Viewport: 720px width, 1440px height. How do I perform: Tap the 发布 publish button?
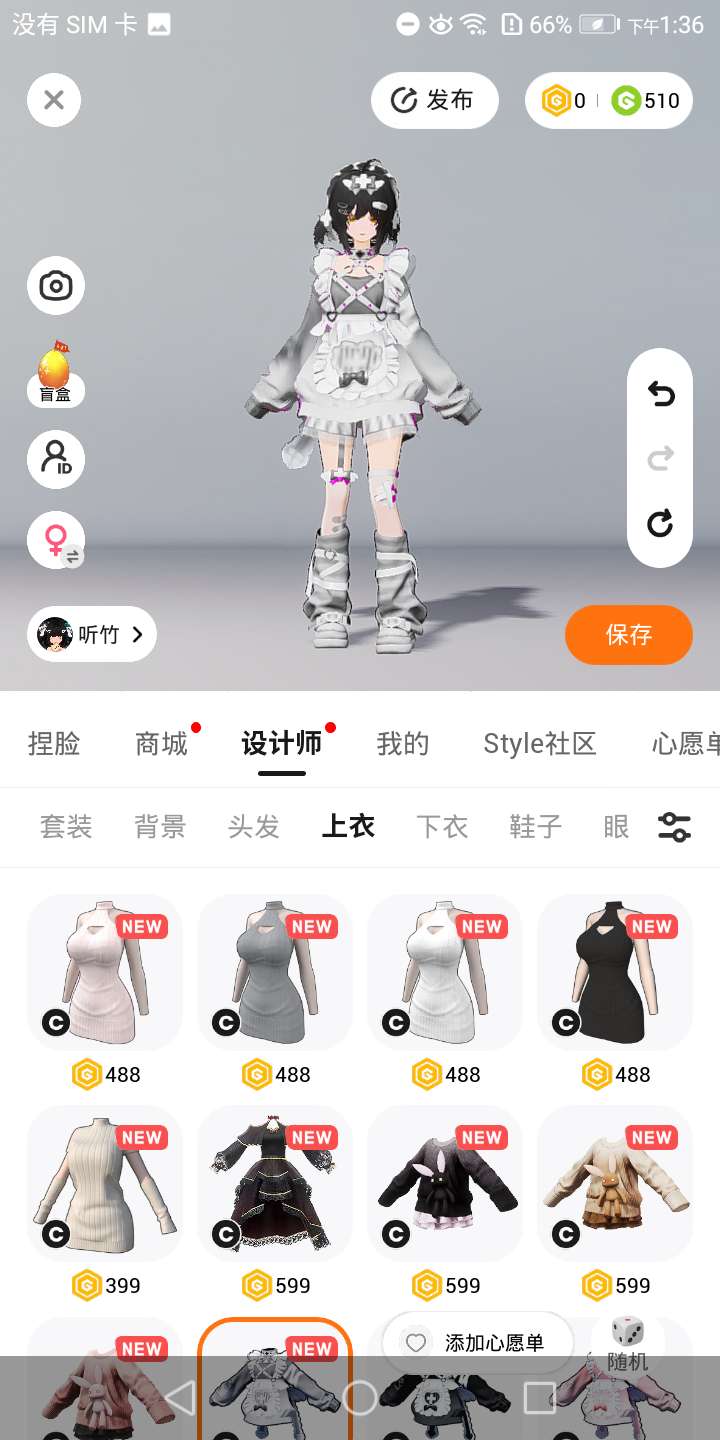(x=434, y=100)
